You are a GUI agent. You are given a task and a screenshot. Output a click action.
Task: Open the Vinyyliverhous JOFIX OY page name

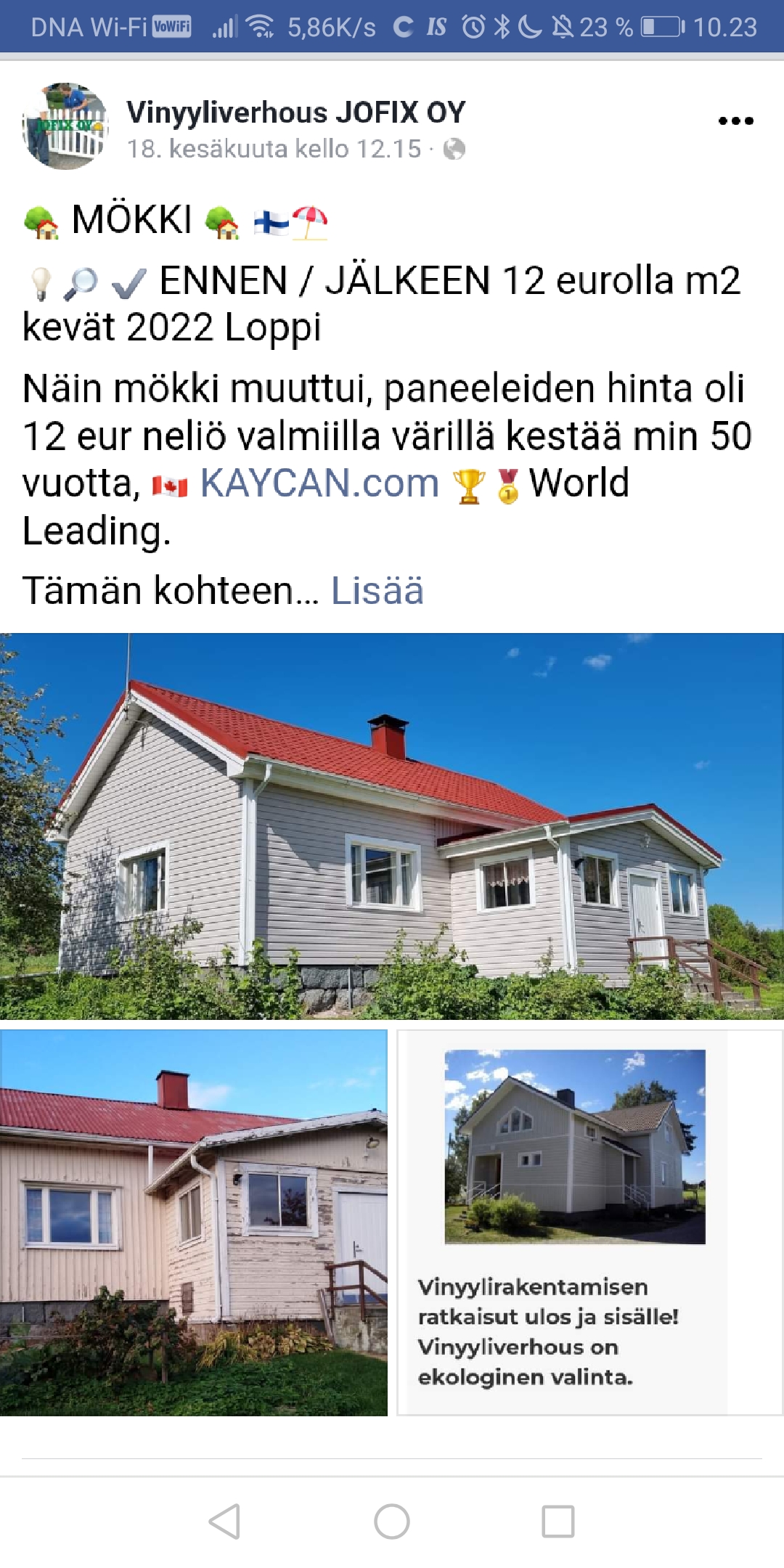pos(295,113)
